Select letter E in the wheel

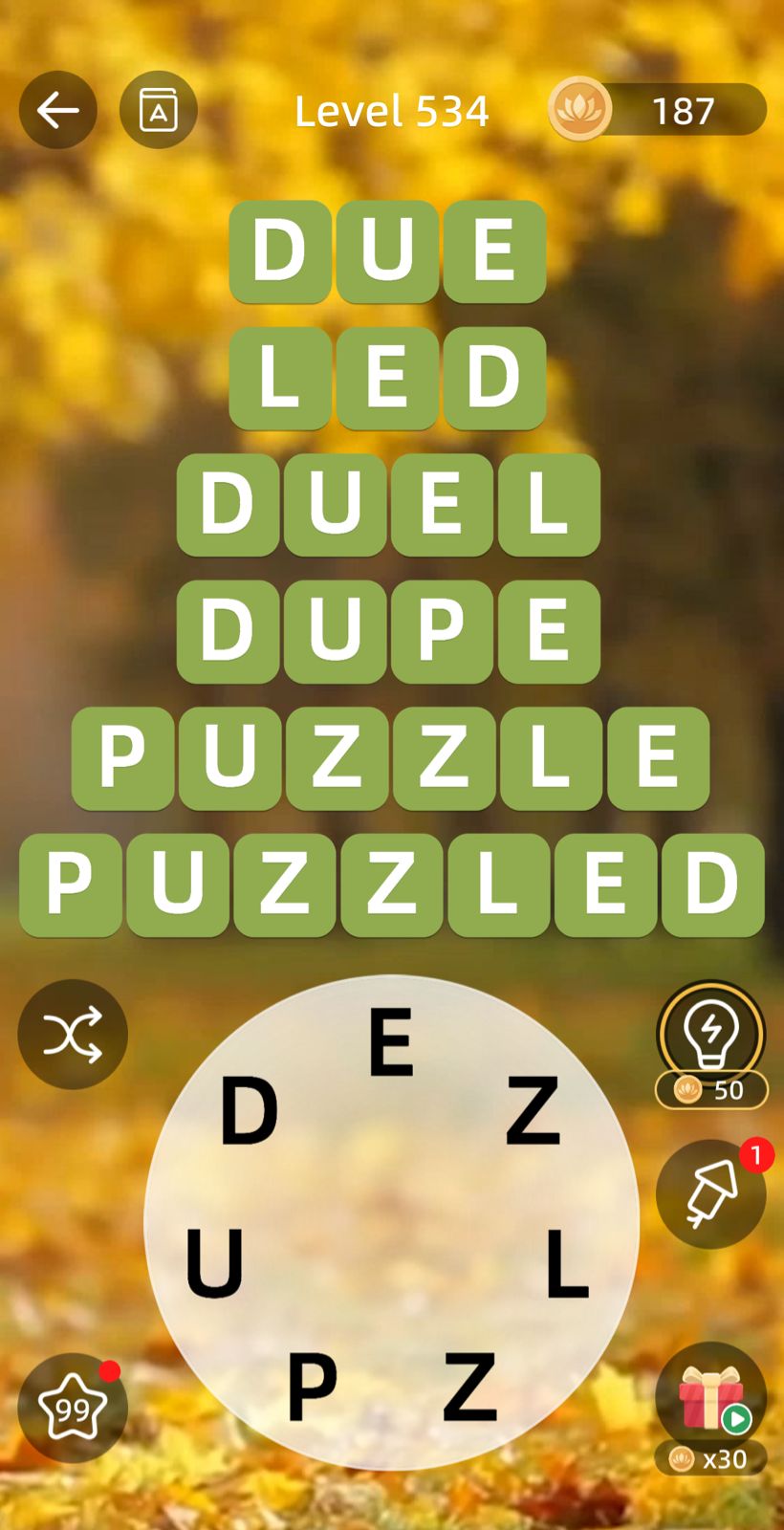click(391, 1042)
